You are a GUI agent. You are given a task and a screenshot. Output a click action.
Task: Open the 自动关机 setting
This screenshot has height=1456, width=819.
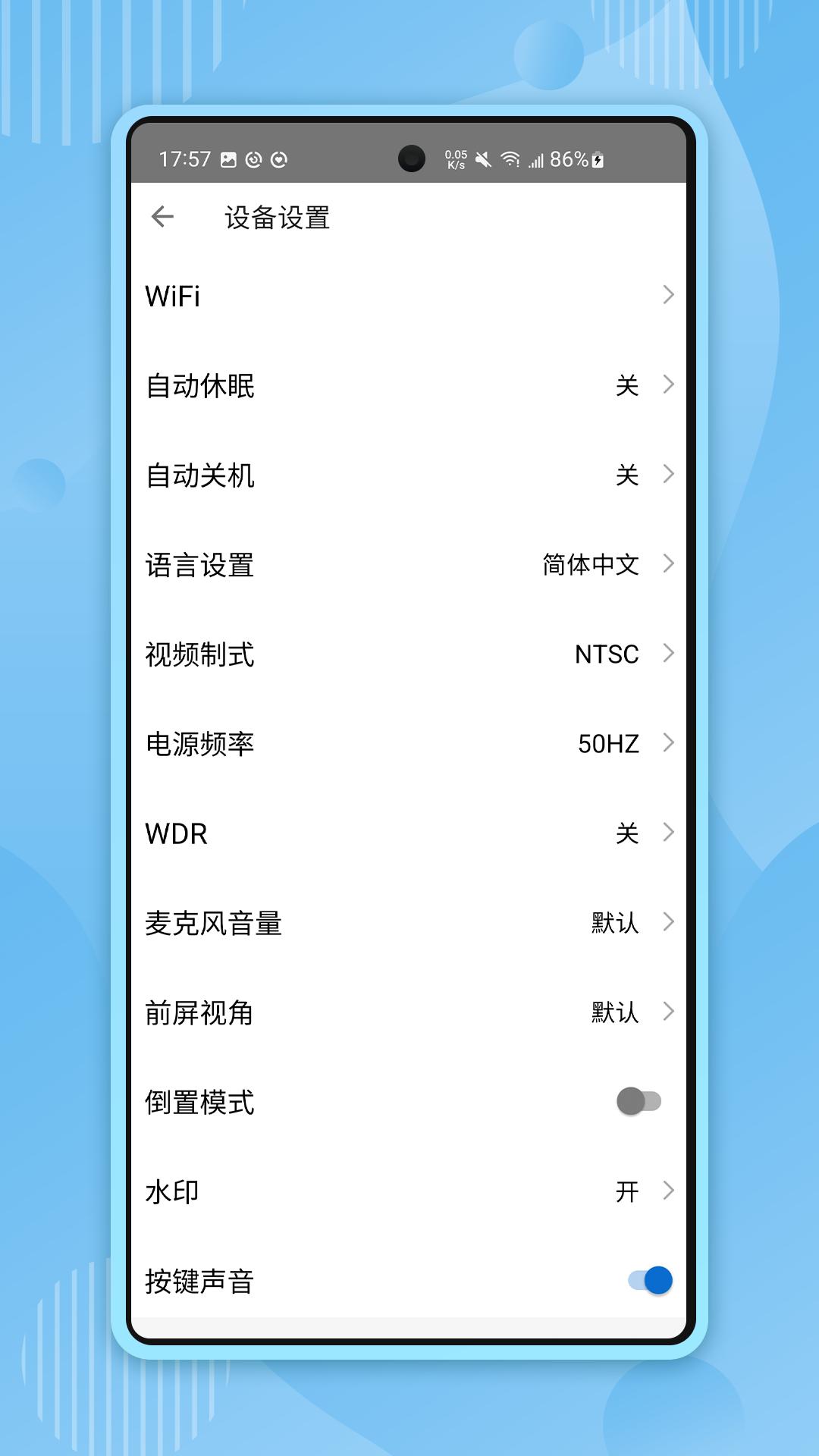pos(409,475)
